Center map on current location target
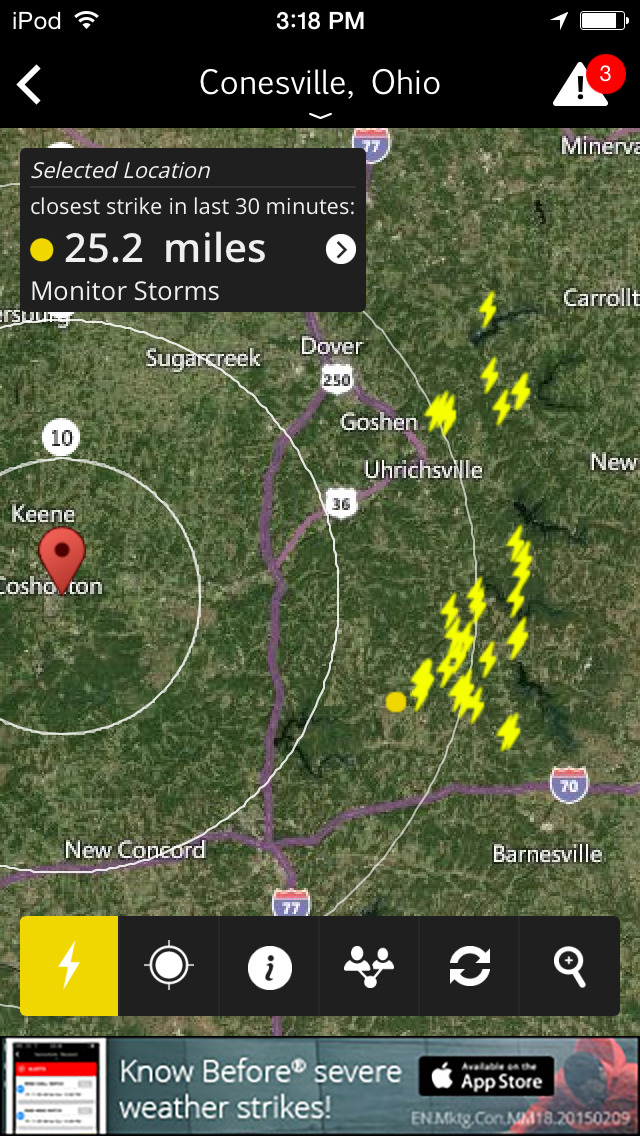The height and width of the screenshot is (1136, 640). tap(168, 966)
